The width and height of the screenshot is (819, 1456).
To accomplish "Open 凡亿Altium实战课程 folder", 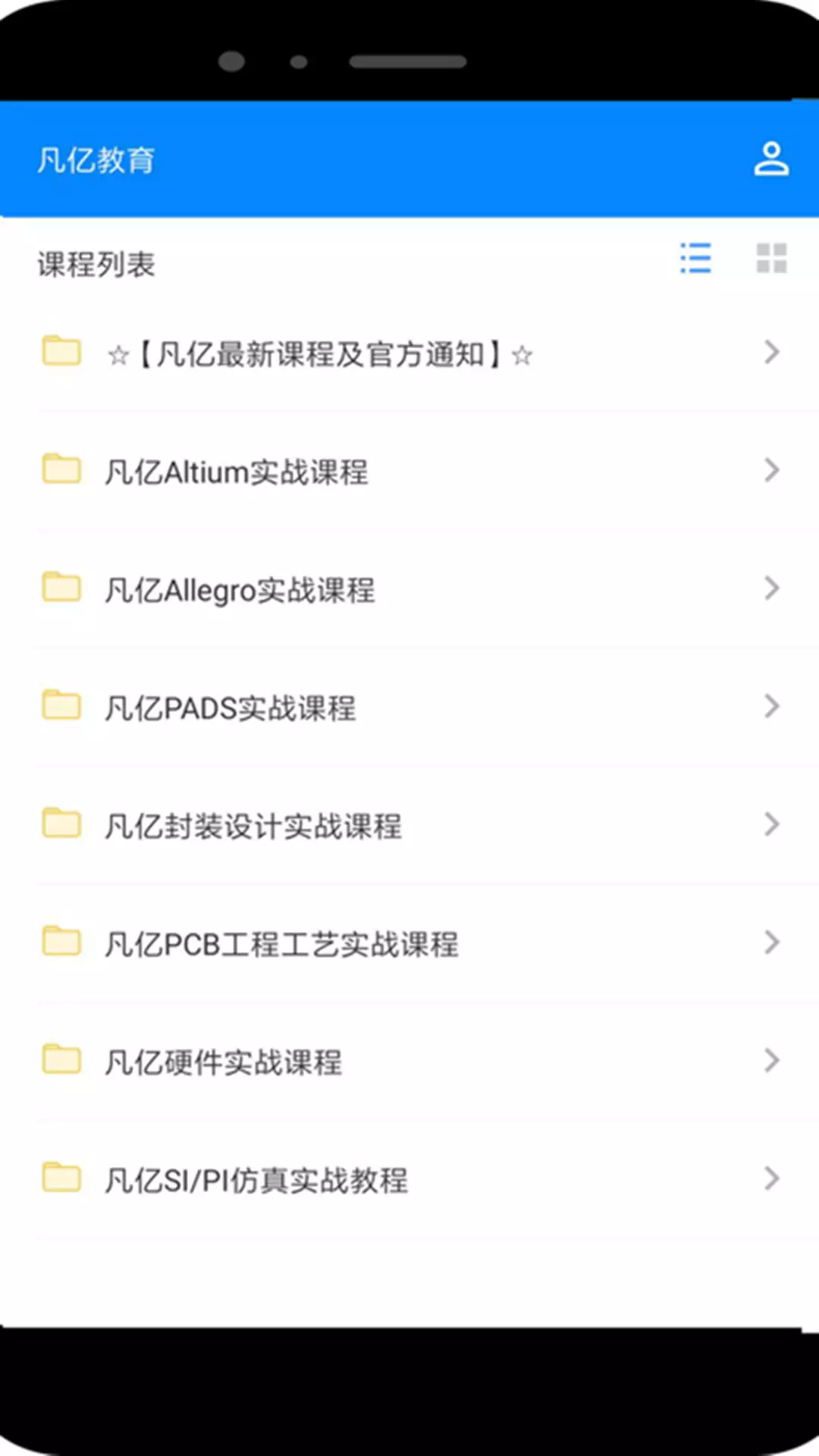I will [x=409, y=471].
